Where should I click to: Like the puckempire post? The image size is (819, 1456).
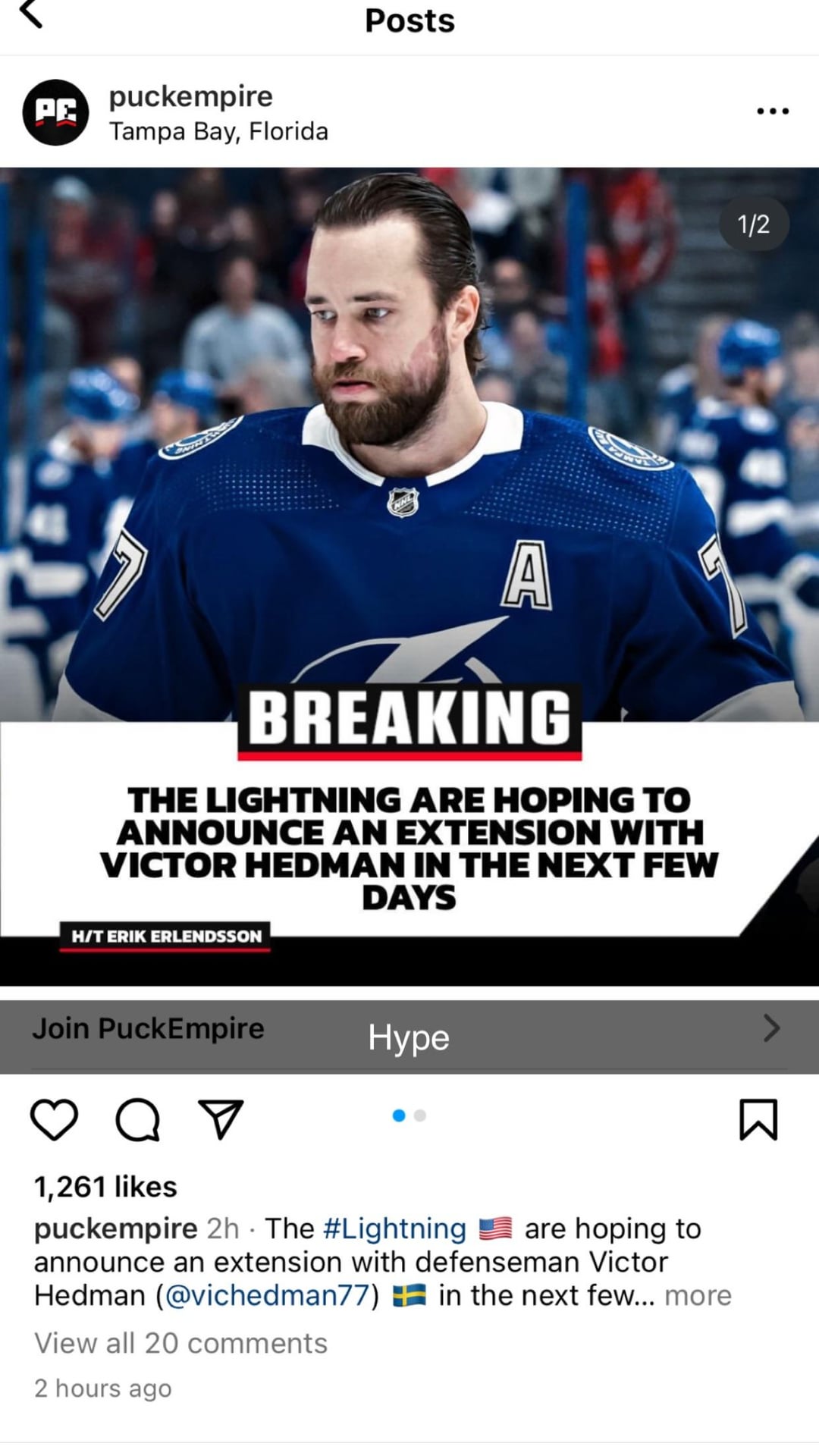(x=54, y=1119)
